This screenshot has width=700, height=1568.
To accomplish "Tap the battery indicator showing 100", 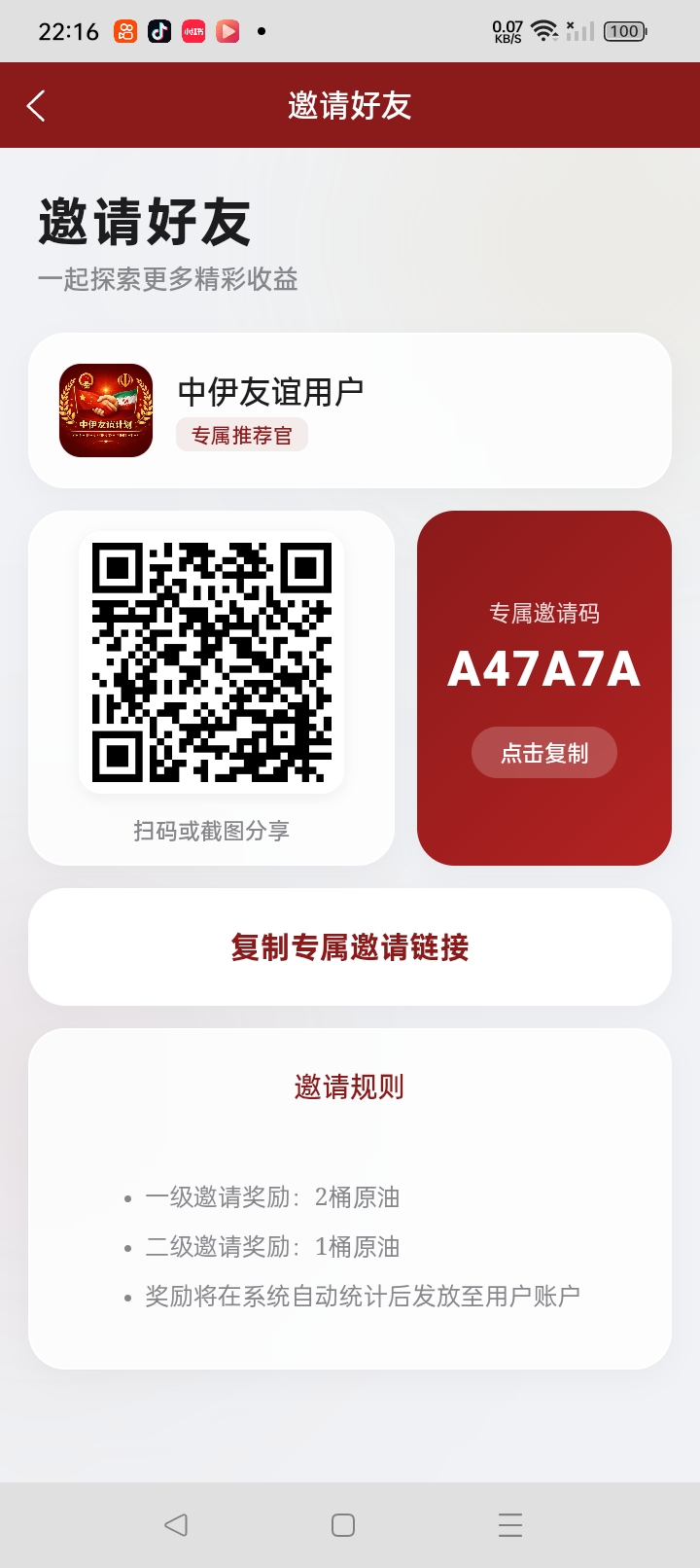I will click(623, 30).
